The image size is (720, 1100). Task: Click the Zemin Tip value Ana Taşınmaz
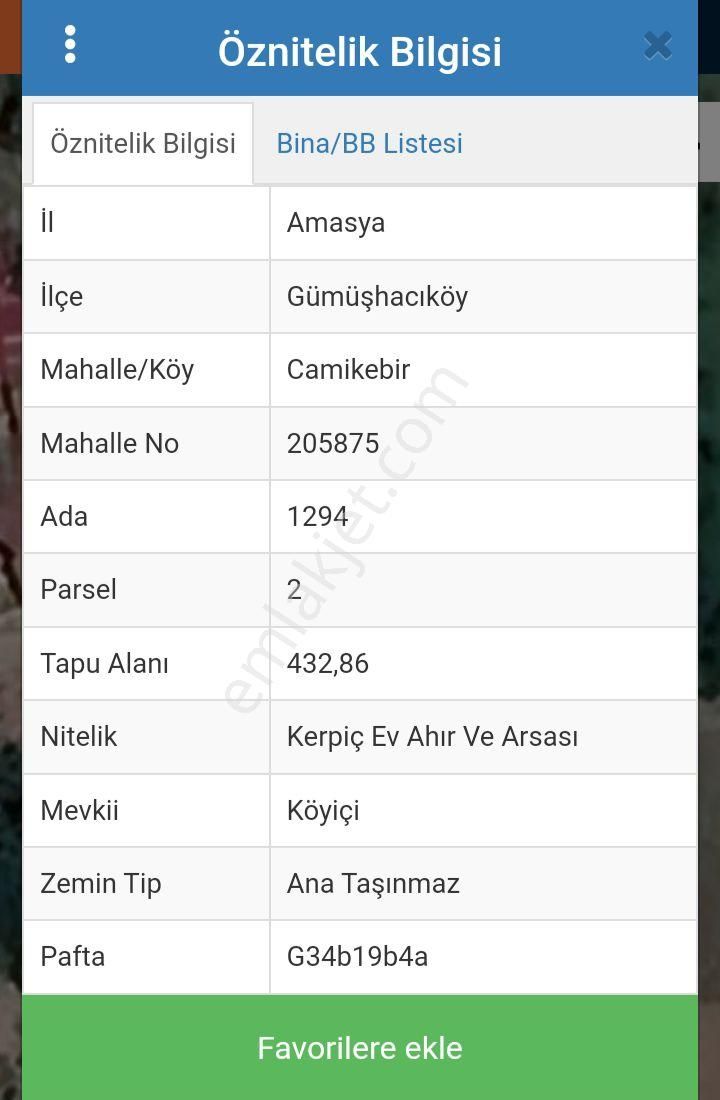(372, 884)
